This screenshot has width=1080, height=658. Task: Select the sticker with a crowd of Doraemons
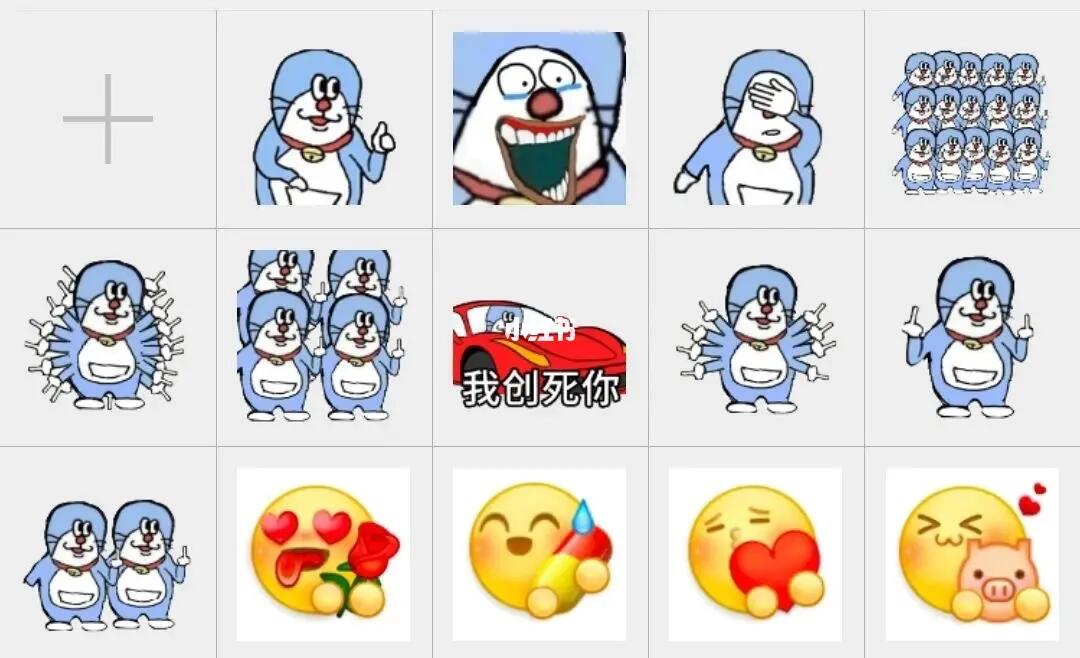(971, 120)
